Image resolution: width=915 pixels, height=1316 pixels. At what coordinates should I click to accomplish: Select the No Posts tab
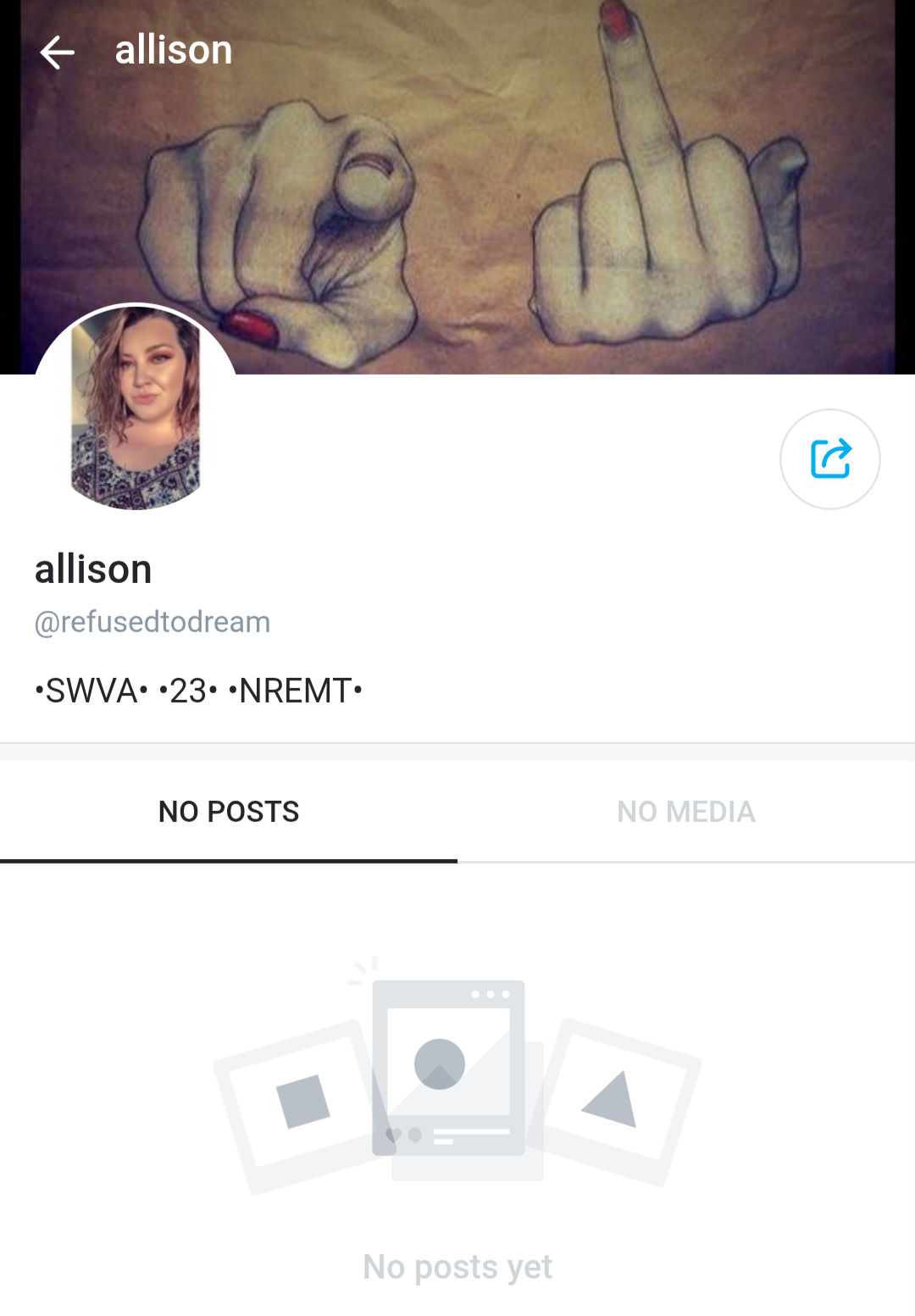pyautogui.click(x=229, y=812)
